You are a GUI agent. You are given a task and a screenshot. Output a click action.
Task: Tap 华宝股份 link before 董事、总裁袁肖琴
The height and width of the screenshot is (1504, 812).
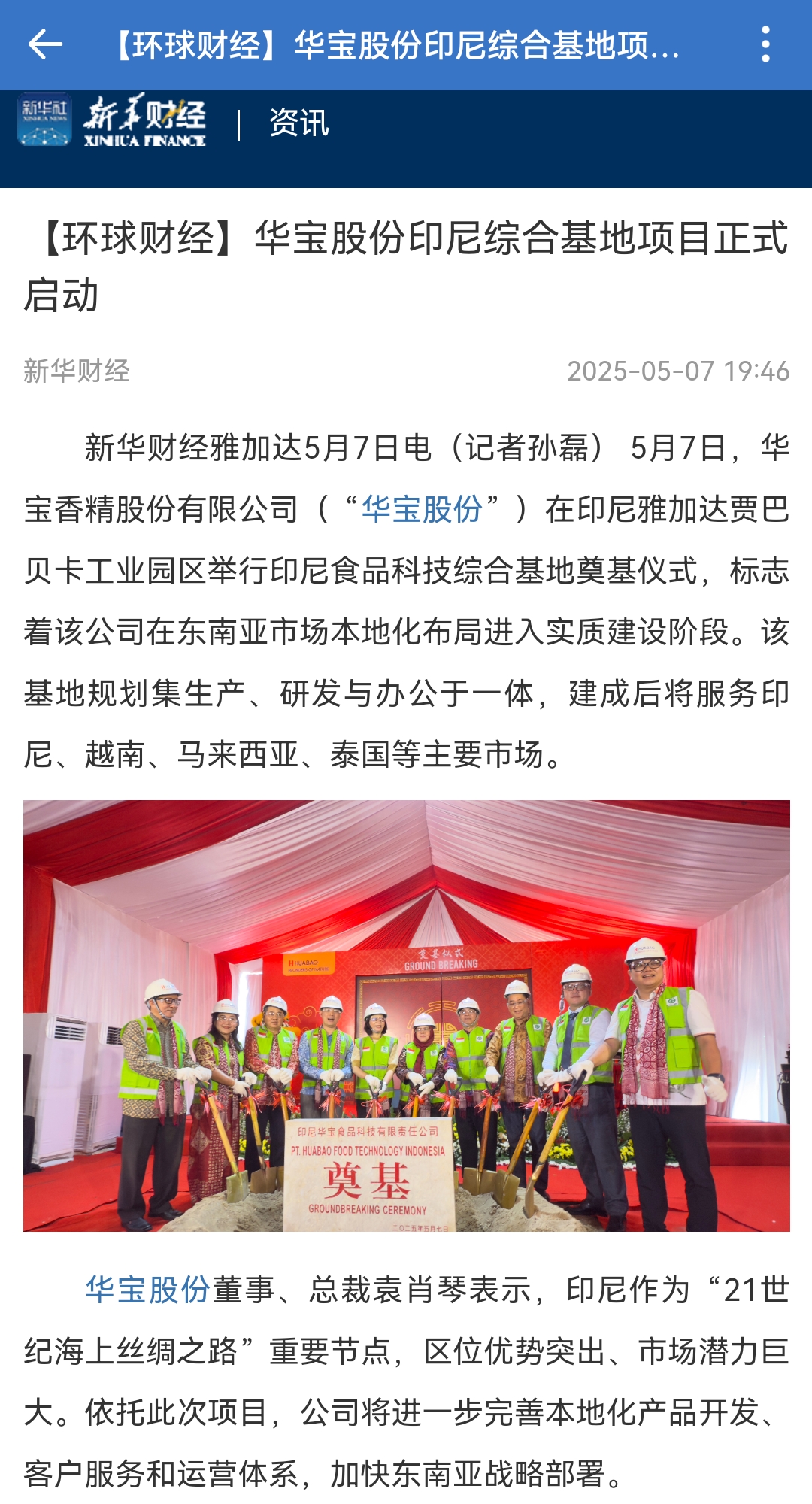pyautogui.click(x=147, y=1290)
